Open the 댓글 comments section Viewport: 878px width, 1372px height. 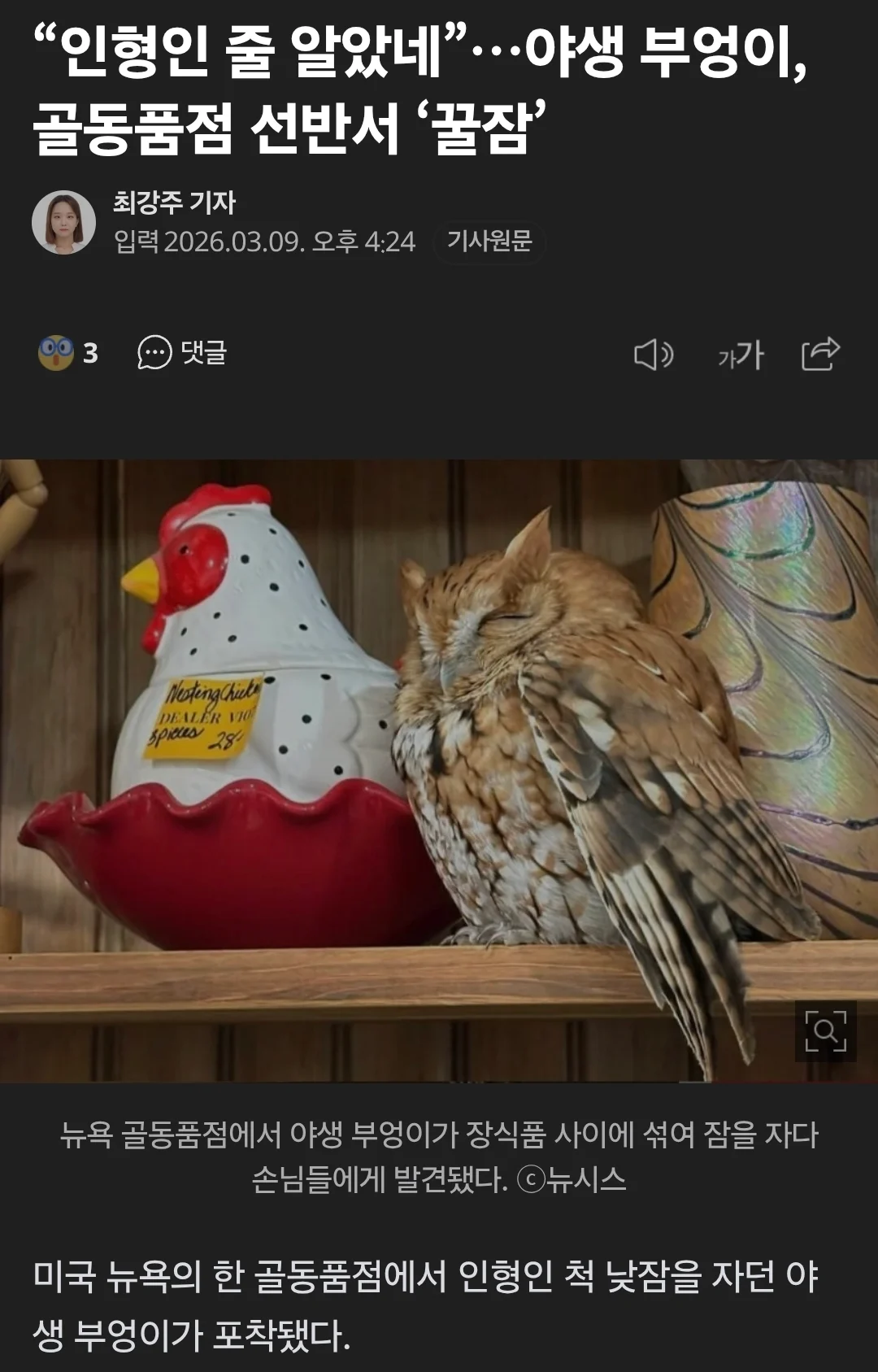coord(183,353)
